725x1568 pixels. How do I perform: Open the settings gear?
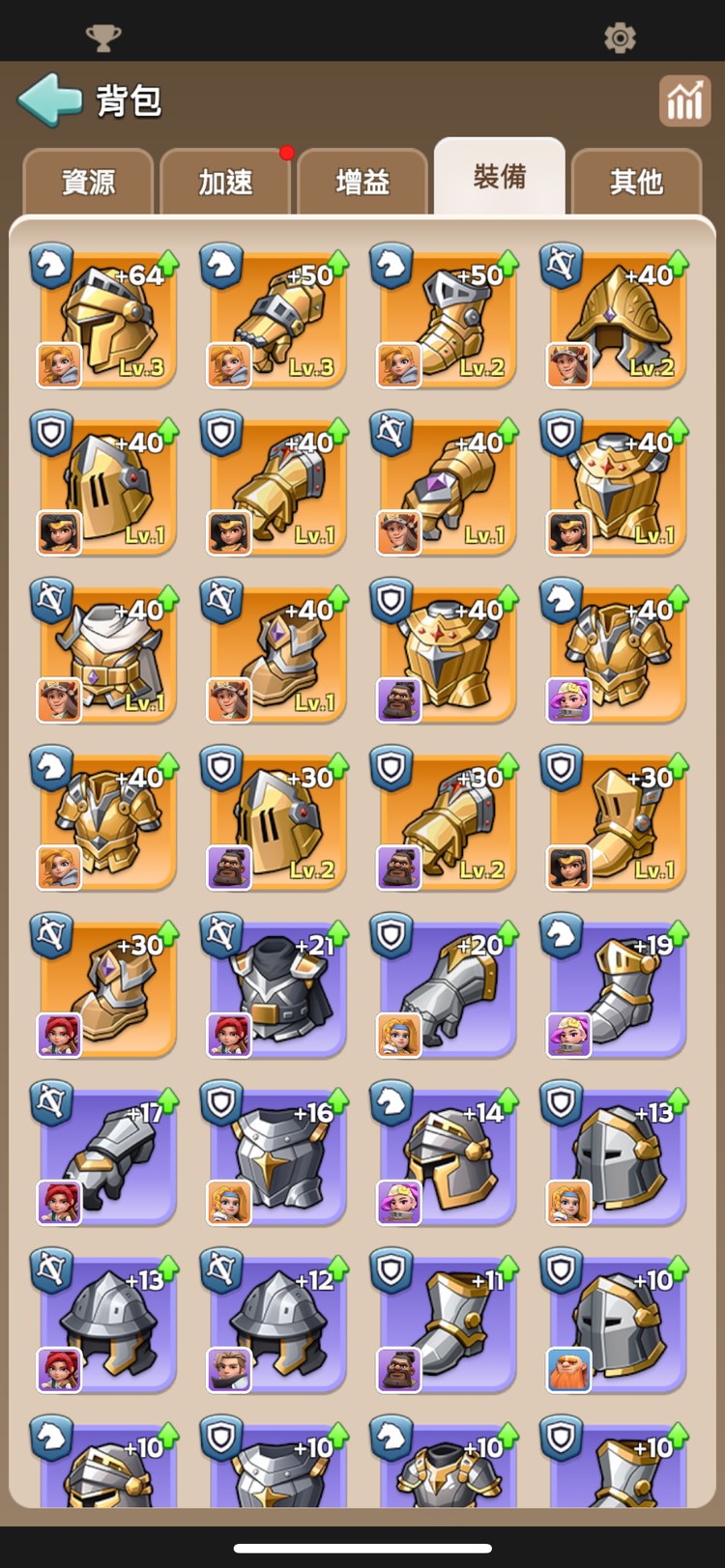coord(620,38)
